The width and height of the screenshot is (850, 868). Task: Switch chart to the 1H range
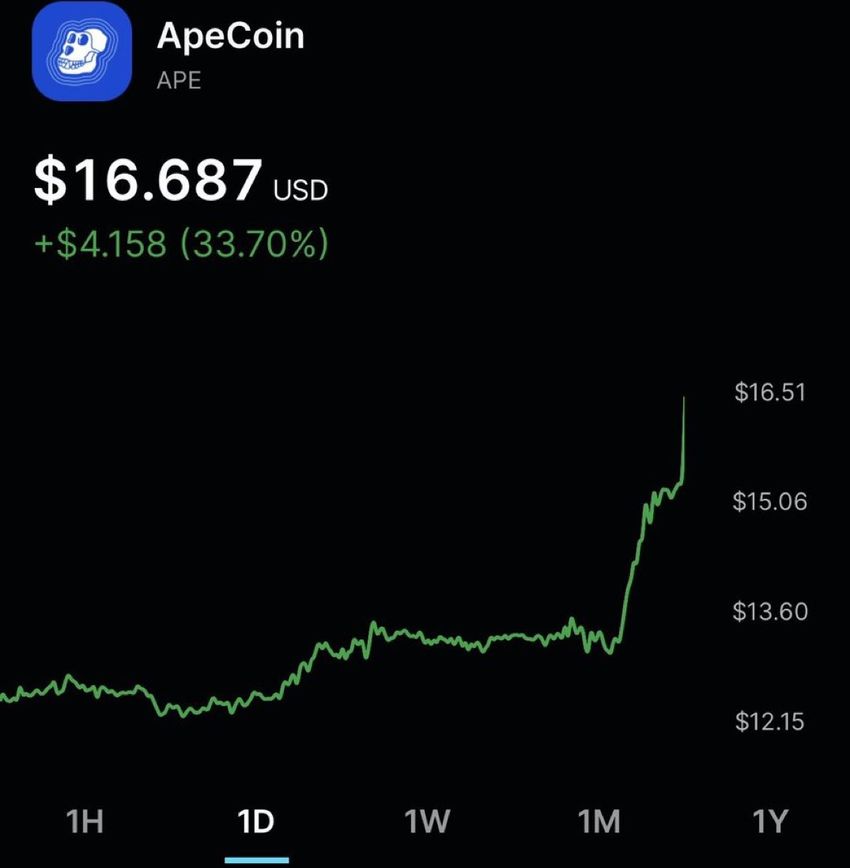click(x=85, y=822)
